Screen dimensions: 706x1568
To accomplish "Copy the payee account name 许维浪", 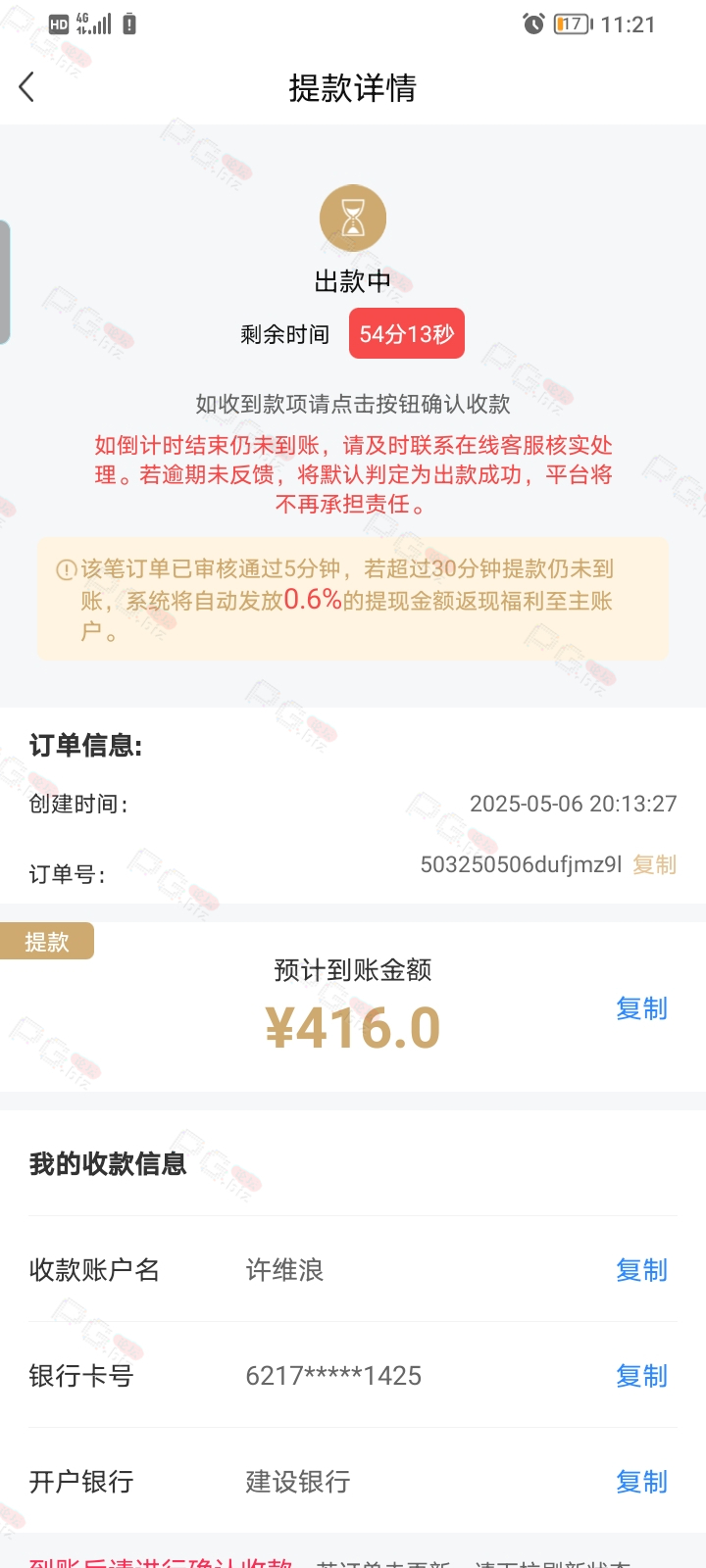I will (x=641, y=1270).
